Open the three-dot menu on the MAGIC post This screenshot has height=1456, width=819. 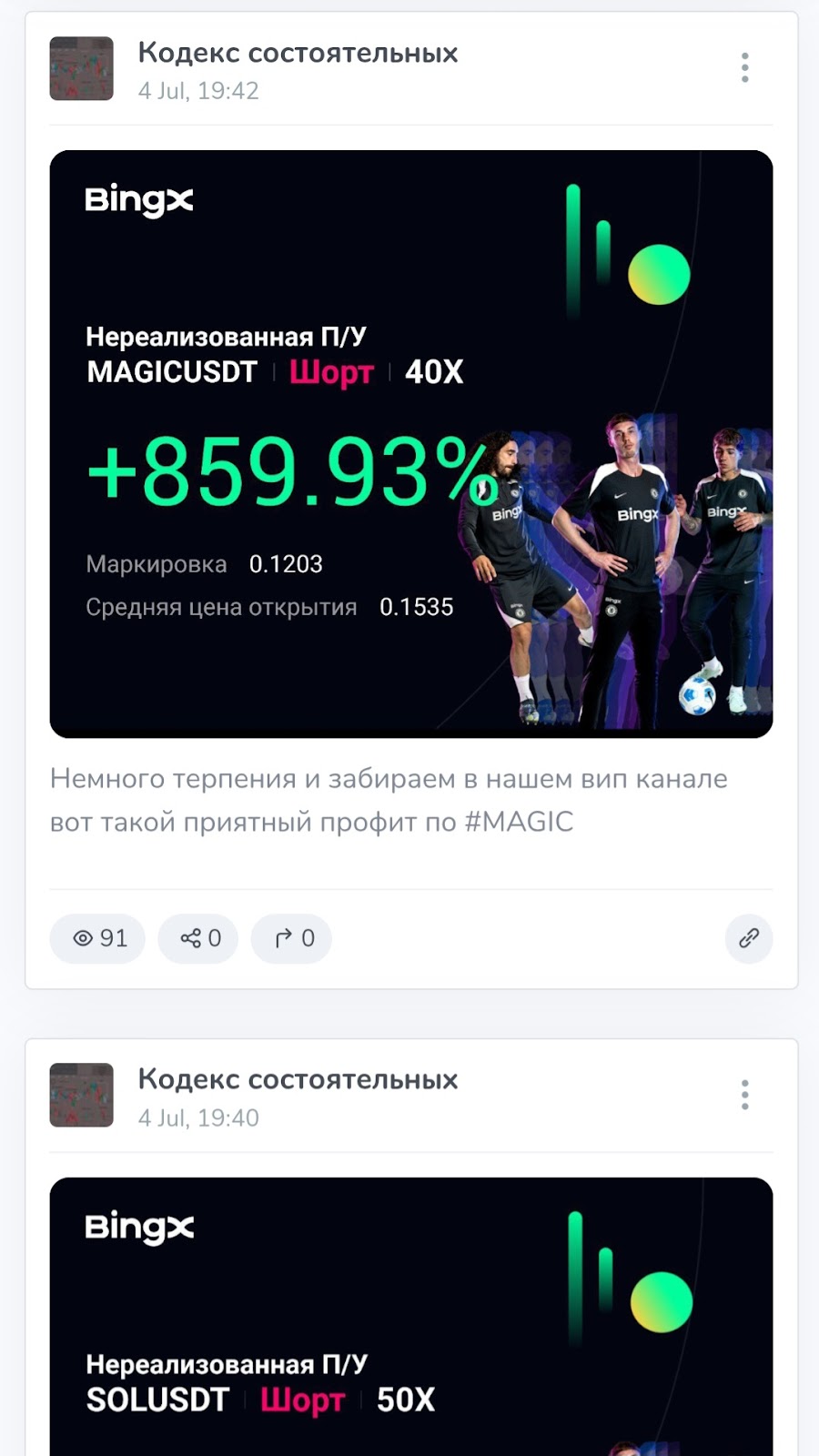[x=744, y=66]
